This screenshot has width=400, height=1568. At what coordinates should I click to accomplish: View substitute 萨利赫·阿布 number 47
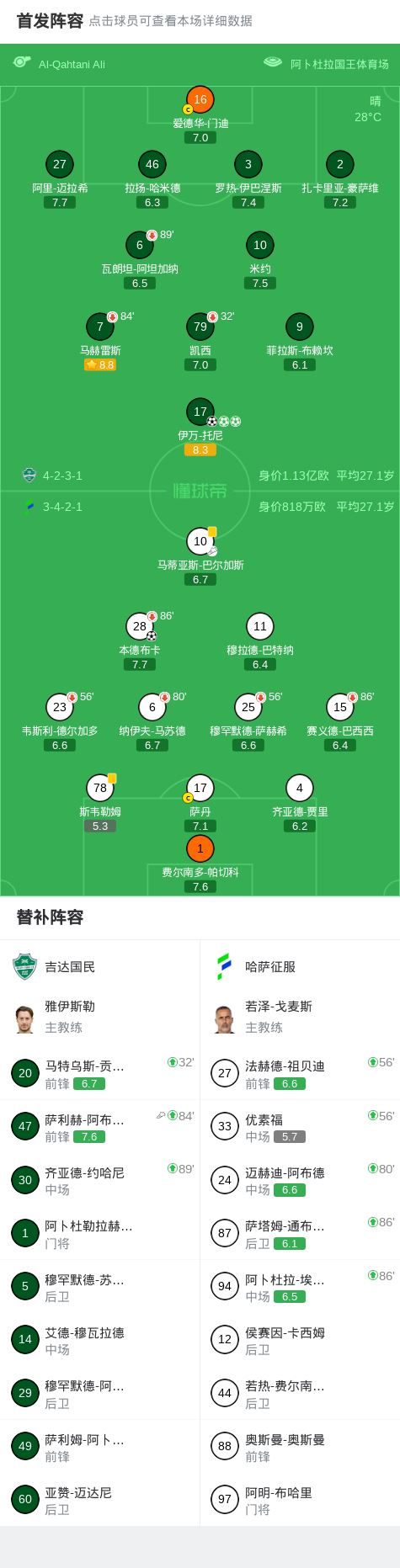[x=100, y=1126]
